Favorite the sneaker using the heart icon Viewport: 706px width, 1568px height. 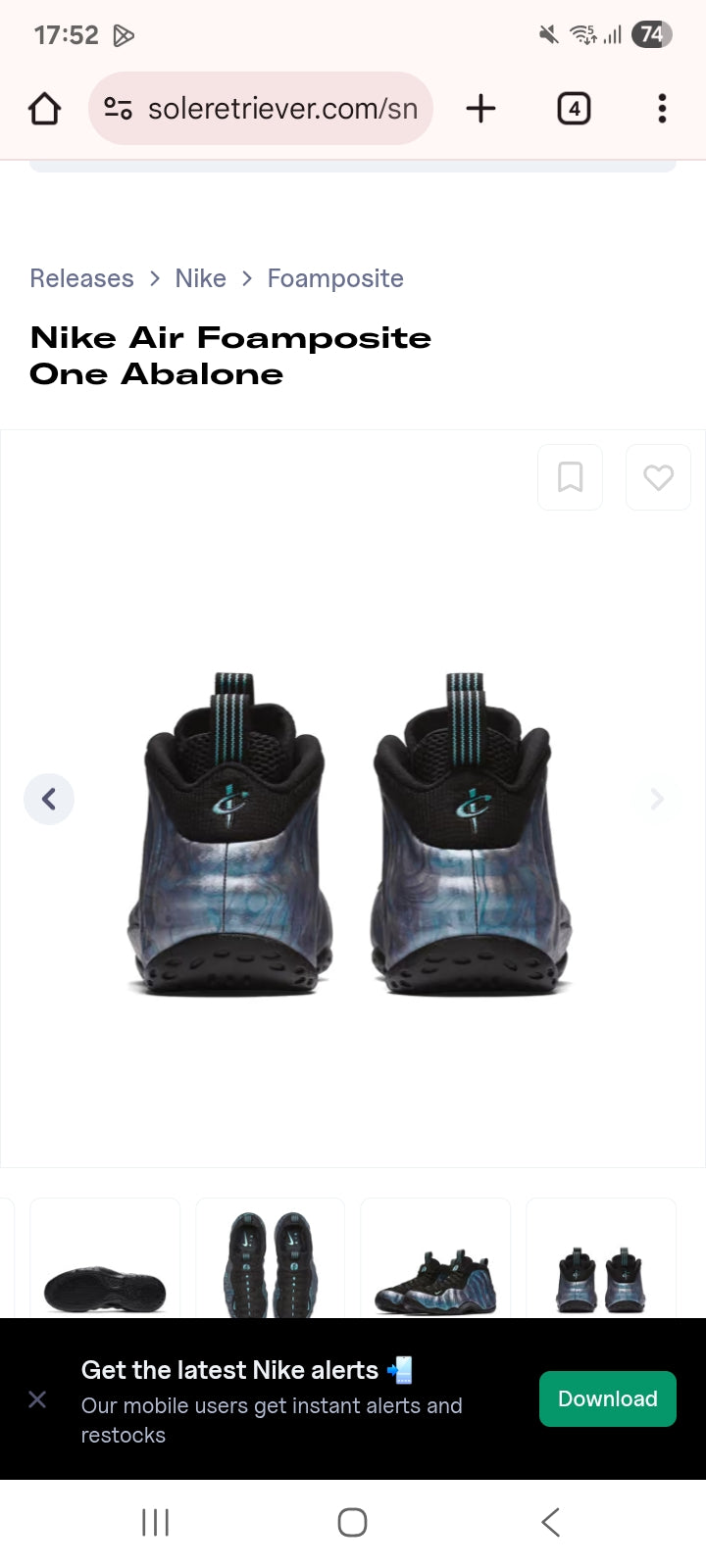pos(658,477)
